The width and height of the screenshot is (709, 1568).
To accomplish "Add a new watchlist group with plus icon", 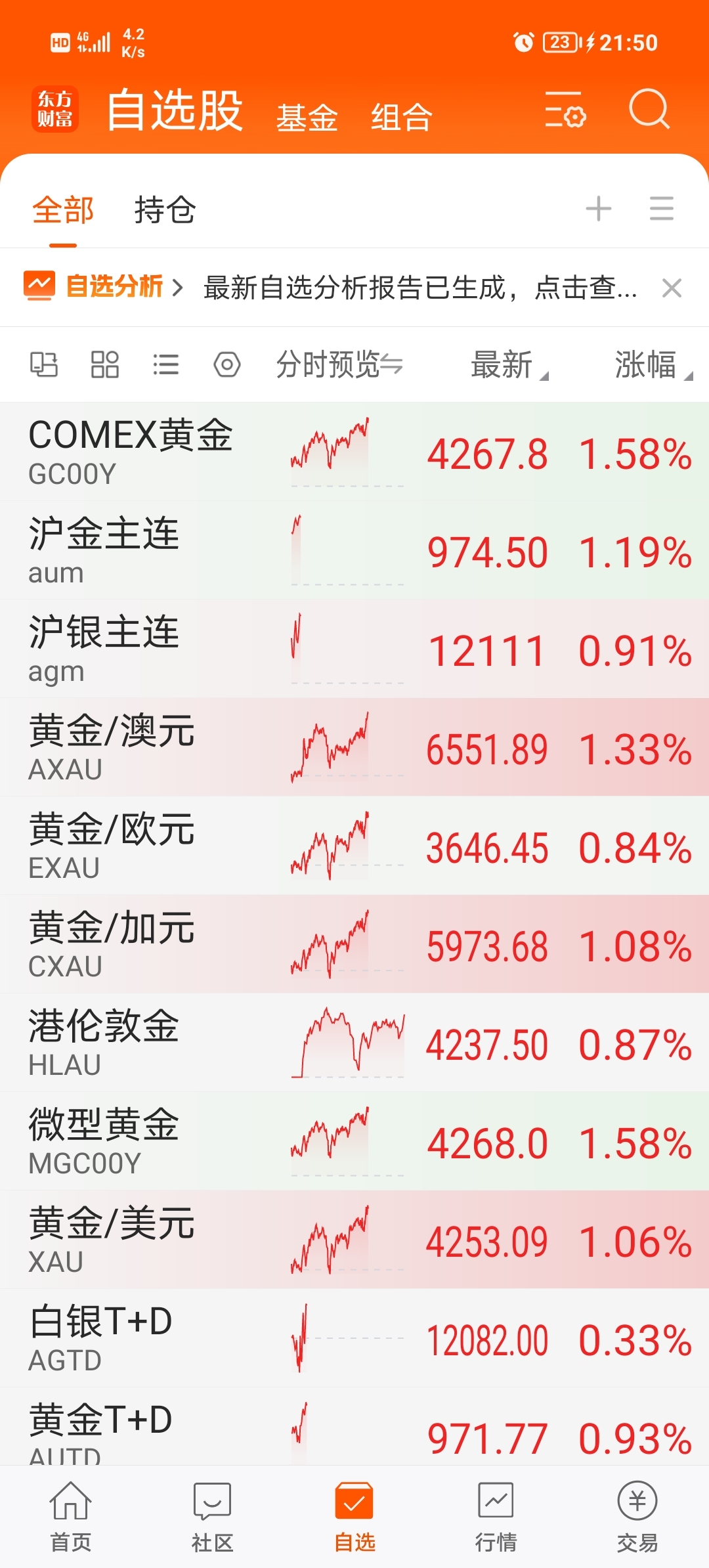I will click(x=599, y=209).
